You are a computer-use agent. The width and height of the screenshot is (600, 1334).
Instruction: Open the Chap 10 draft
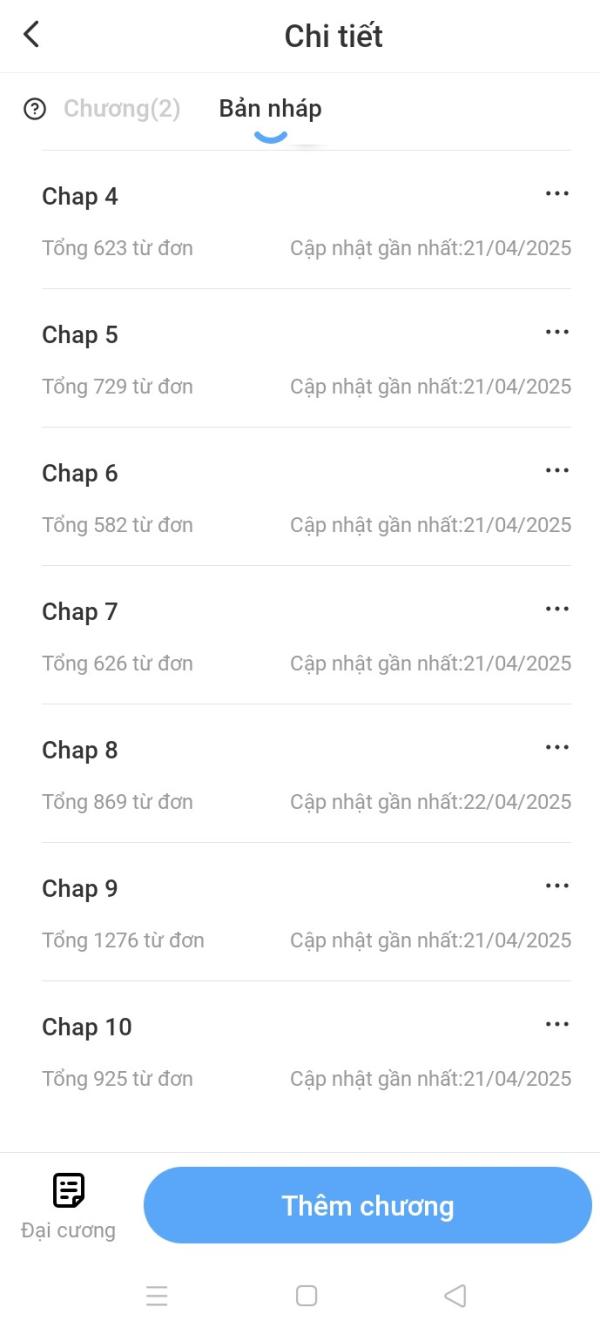pyautogui.click(x=87, y=1027)
